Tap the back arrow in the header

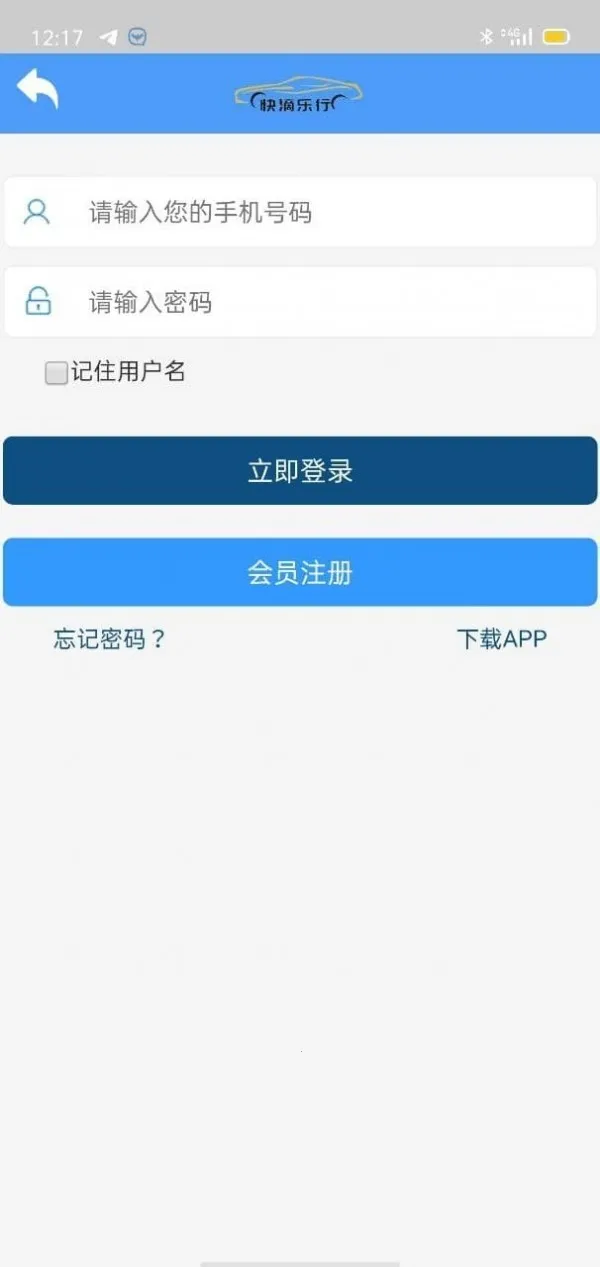pos(38,89)
